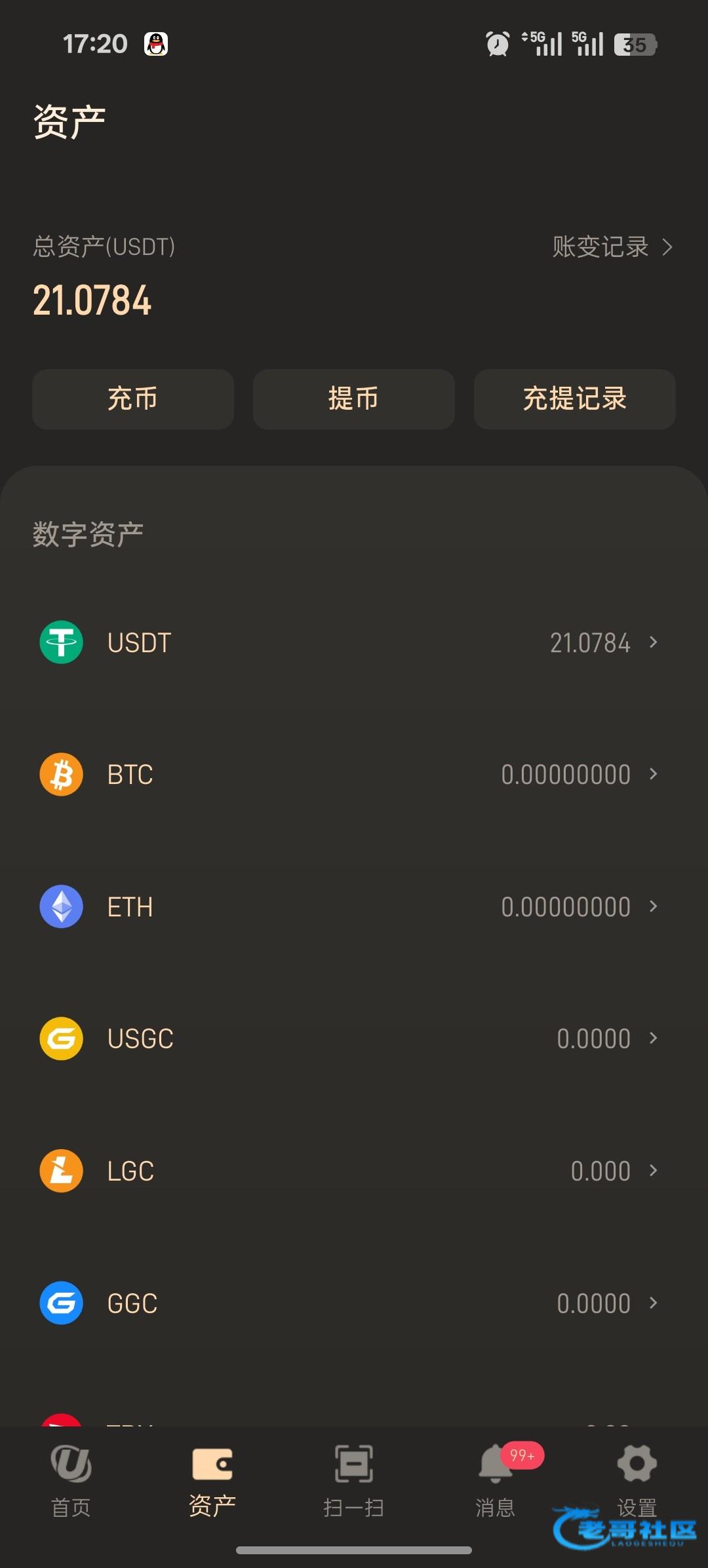Tap the 提币 withdraw button
The width and height of the screenshot is (708, 1568).
pyautogui.click(x=354, y=399)
